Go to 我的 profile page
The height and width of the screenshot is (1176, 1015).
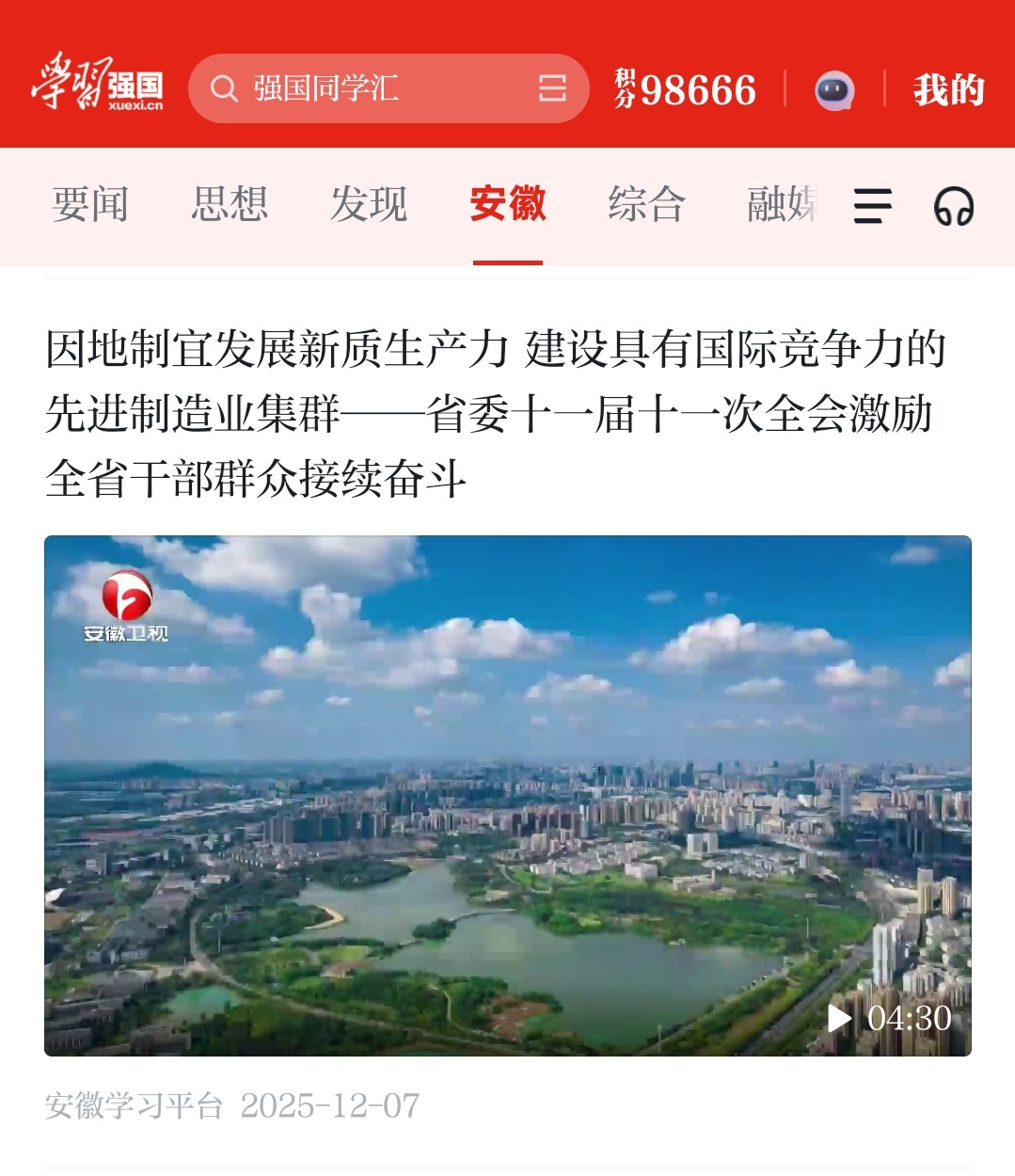pos(947,90)
